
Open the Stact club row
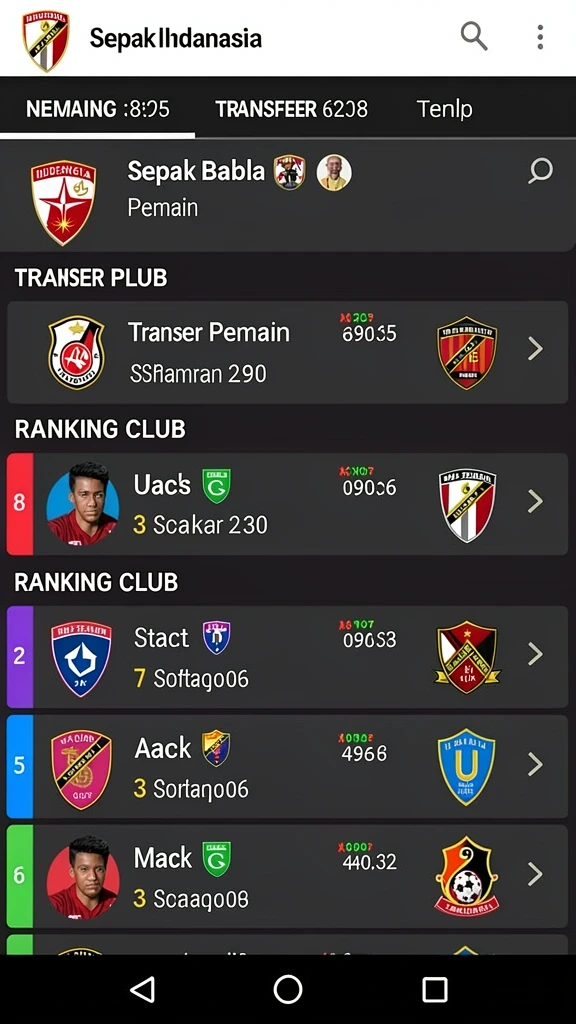click(287, 657)
